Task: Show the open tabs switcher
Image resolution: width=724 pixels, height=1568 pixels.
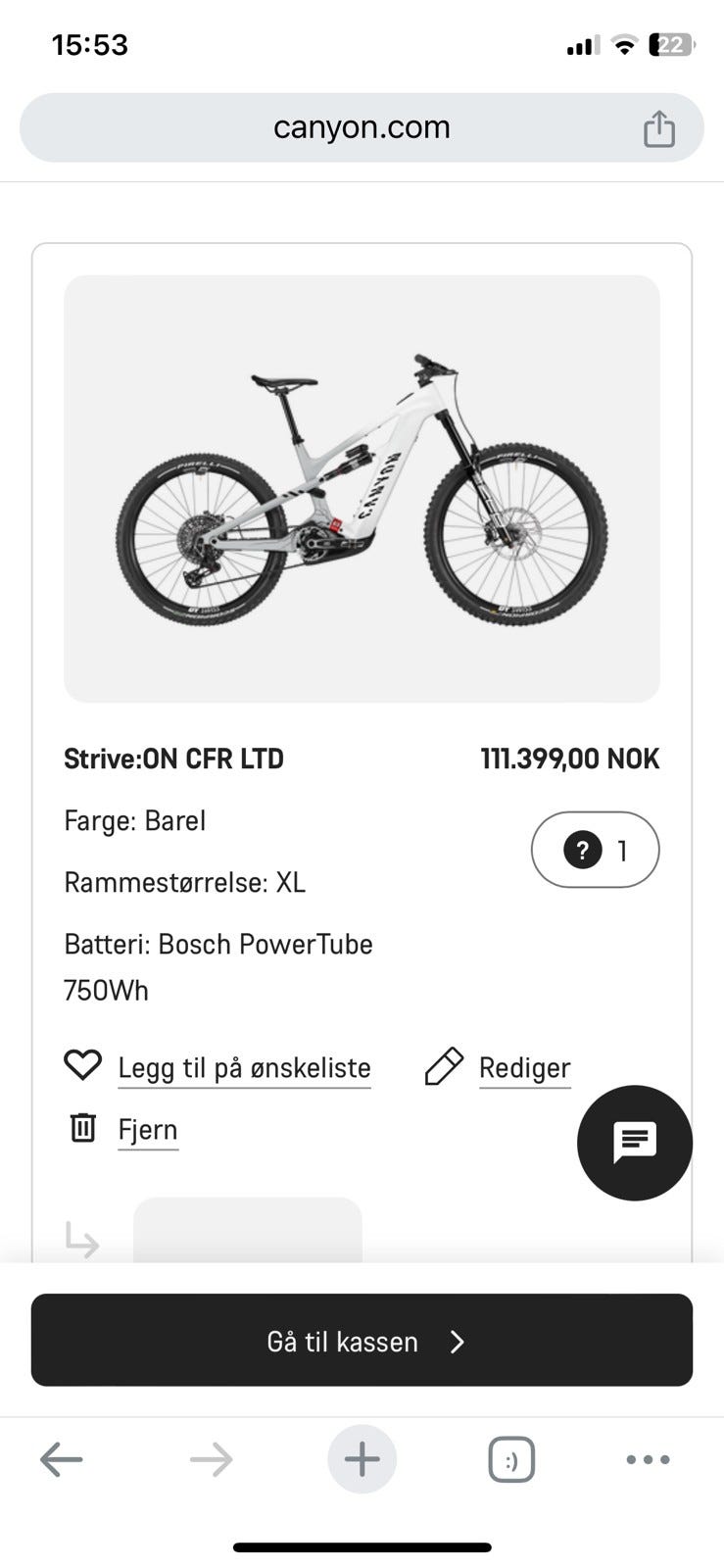Action: tap(511, 1460)
